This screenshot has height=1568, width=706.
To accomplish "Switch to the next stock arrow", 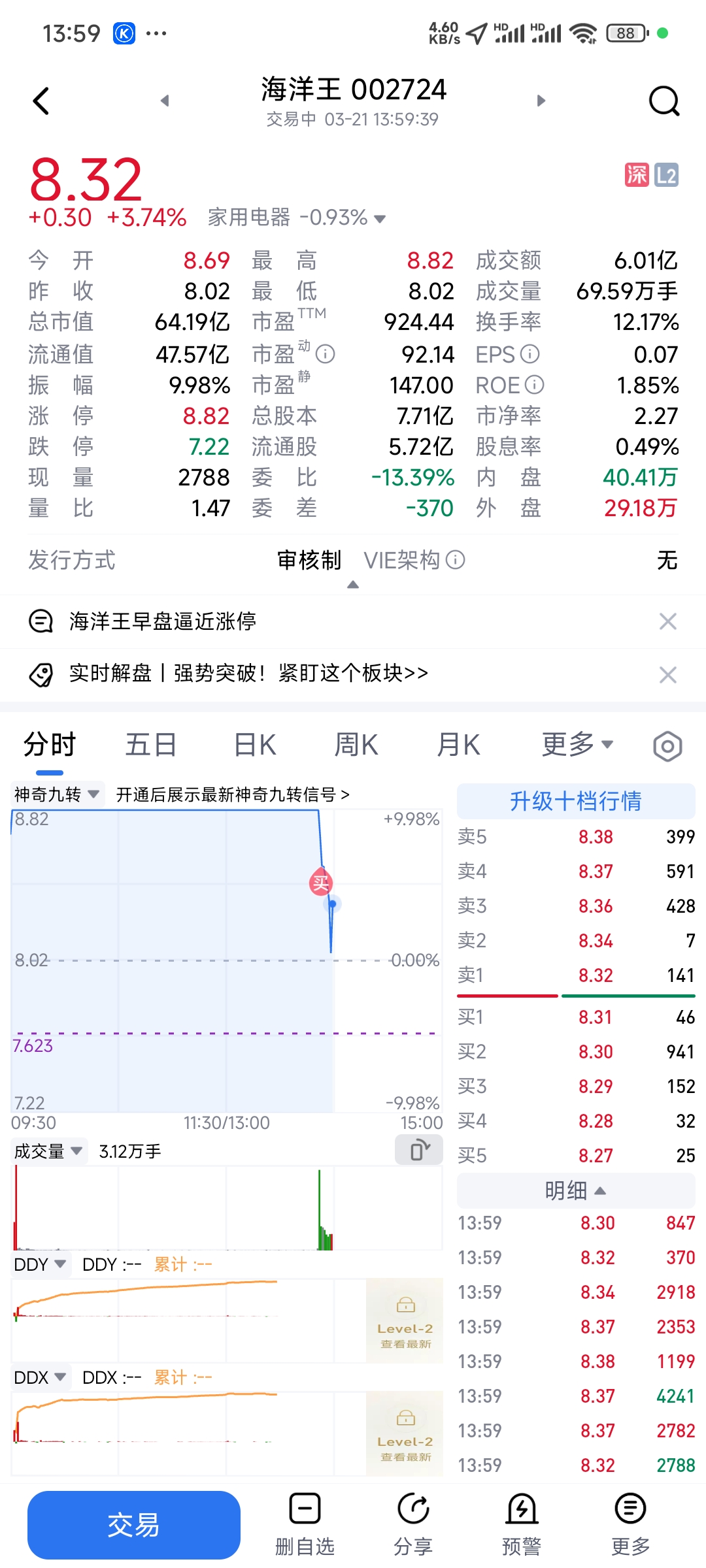I will click(541, 101).
